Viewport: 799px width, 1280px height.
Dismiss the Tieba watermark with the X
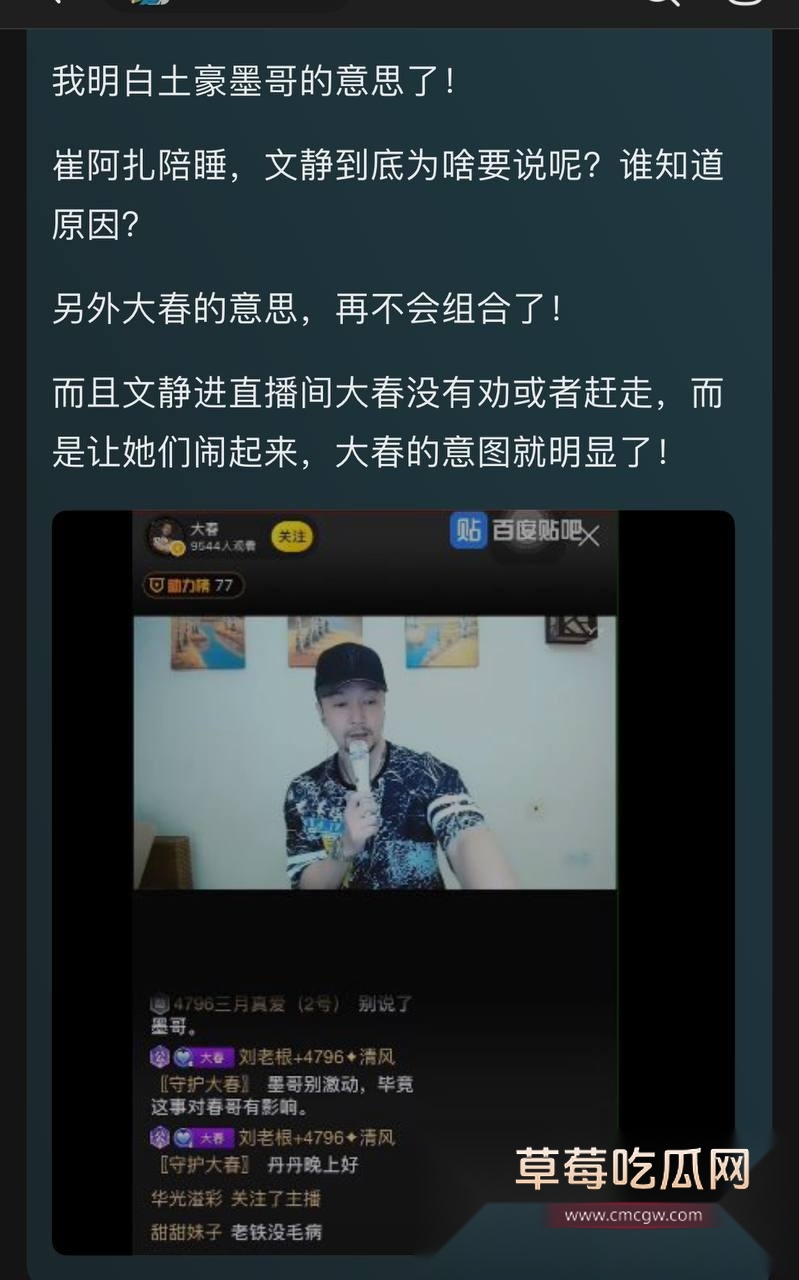click(592, 536)
